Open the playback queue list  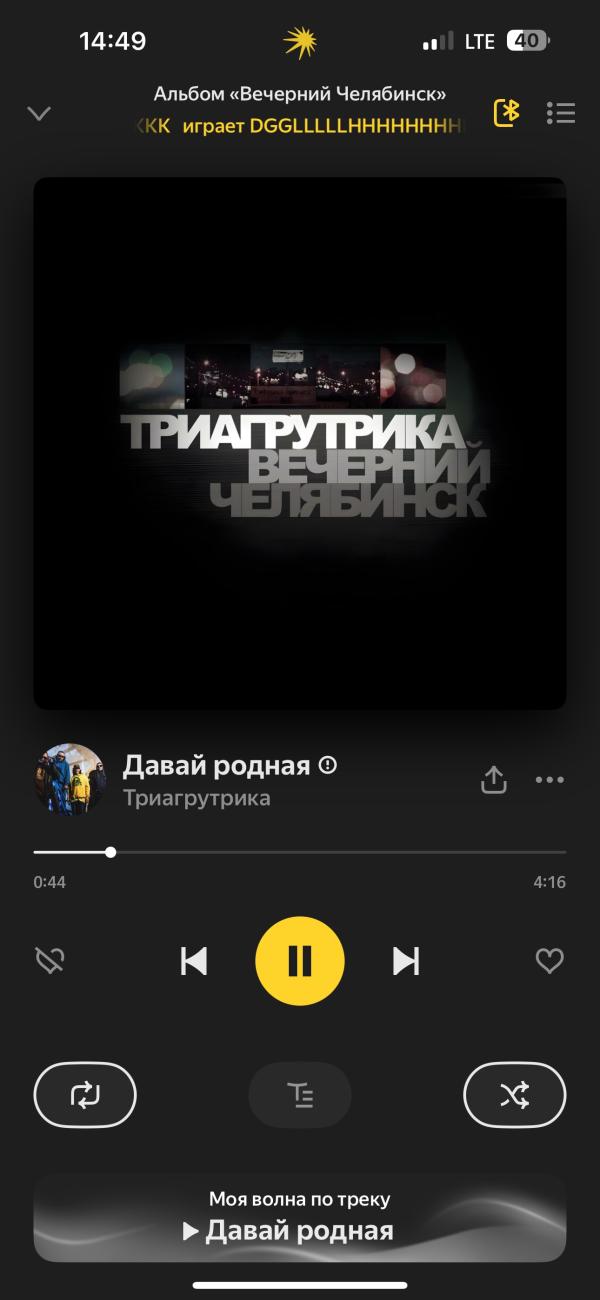561,113
